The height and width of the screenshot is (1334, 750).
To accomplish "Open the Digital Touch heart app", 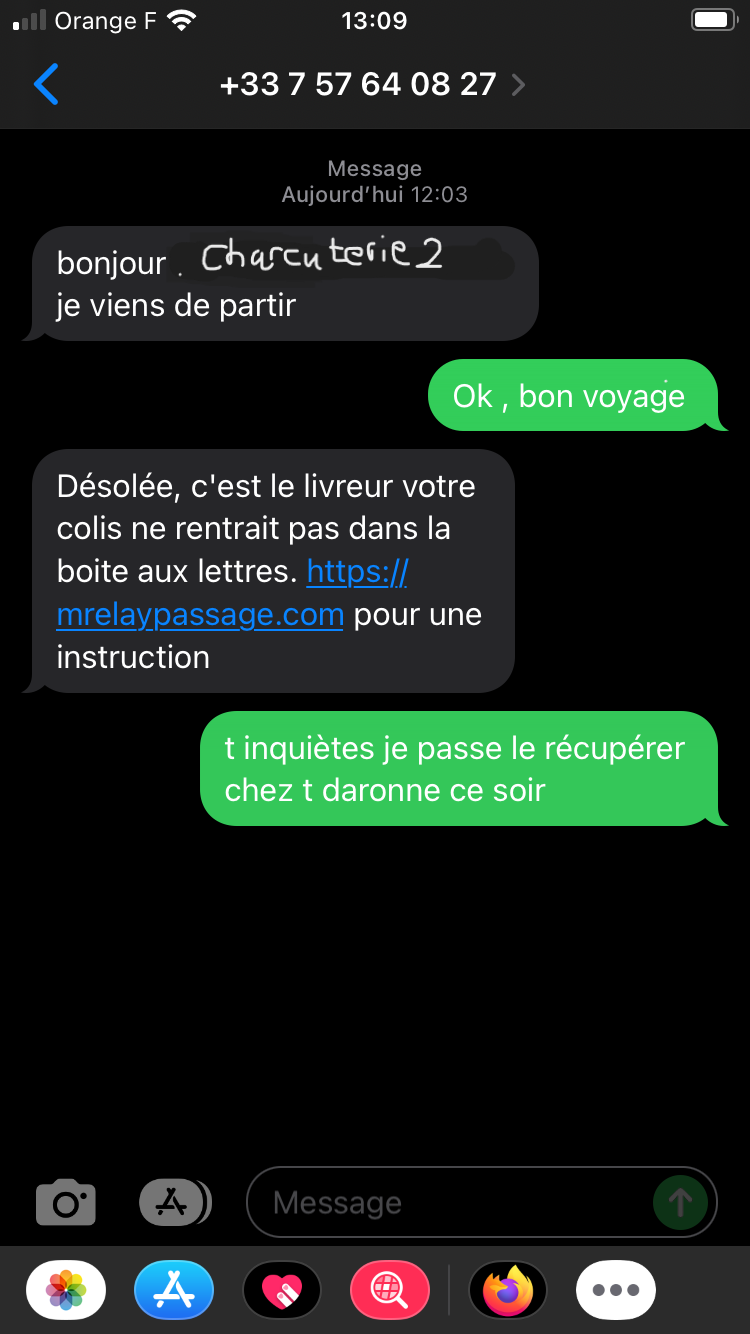I will tap(282, 1290).
